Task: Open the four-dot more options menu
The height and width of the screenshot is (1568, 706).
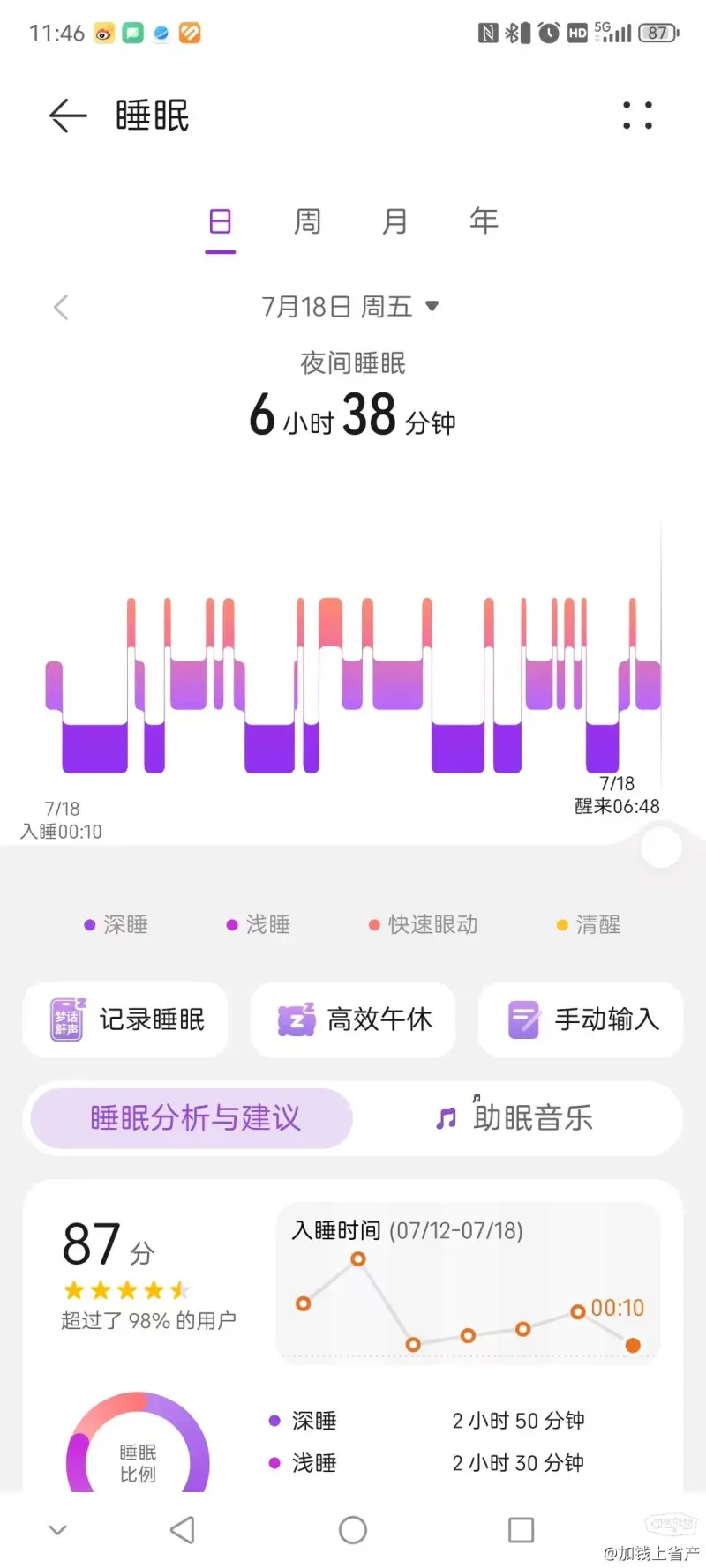Action: (x=637, y=116)
